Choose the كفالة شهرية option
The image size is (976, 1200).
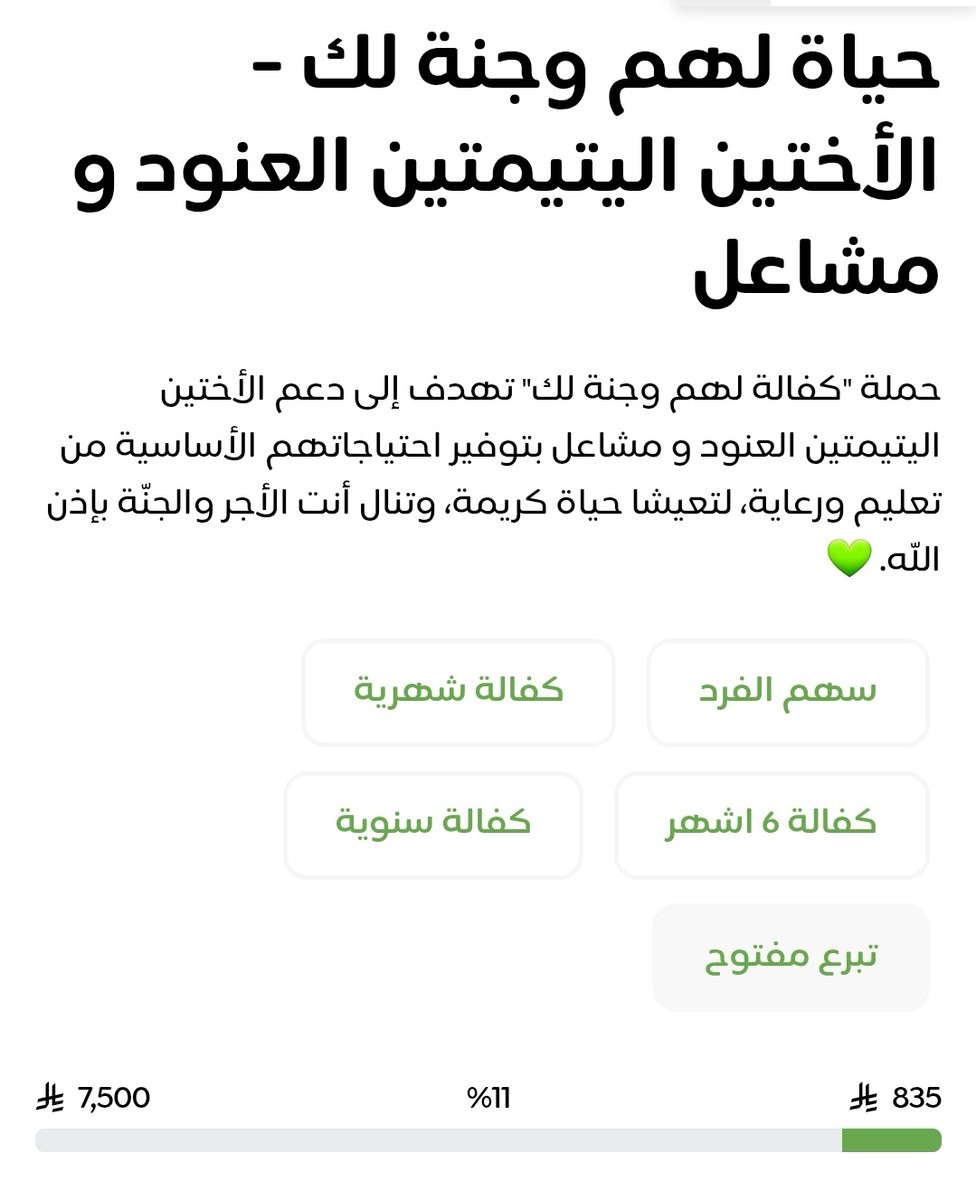(x=458, y=692)
